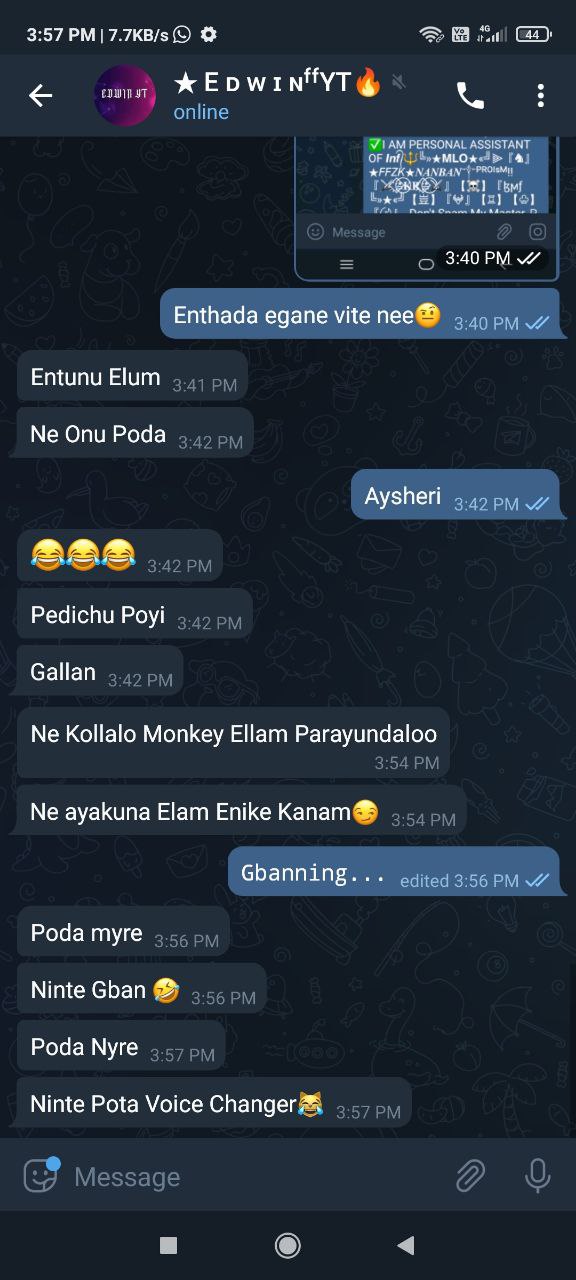This screenshot has width=576, height=1280.
Task: Start a voice call with this contact
Action: 470,95
